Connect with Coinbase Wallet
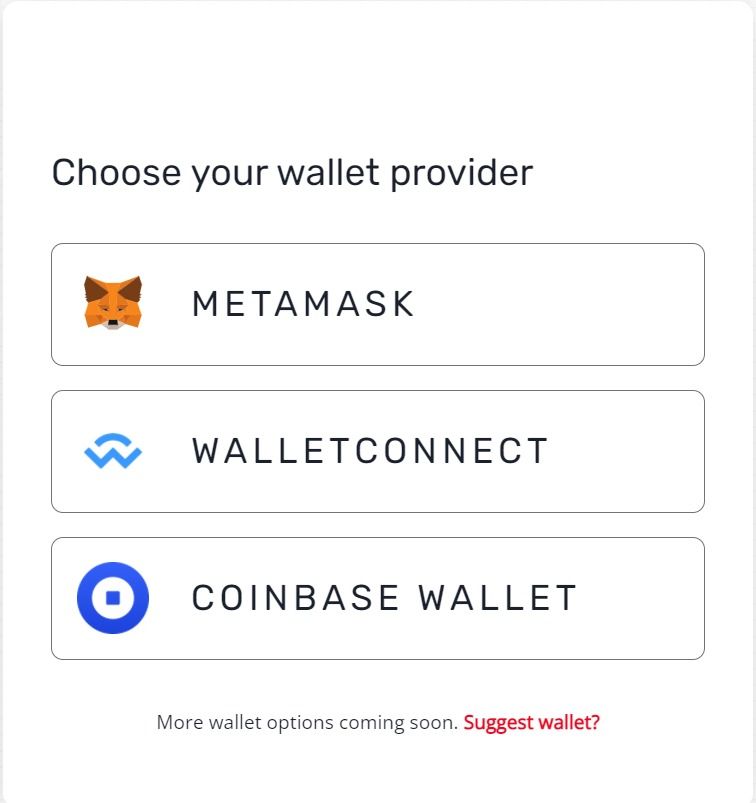The width and height of the screenshot is (756, 803). [x=377, y=598]
